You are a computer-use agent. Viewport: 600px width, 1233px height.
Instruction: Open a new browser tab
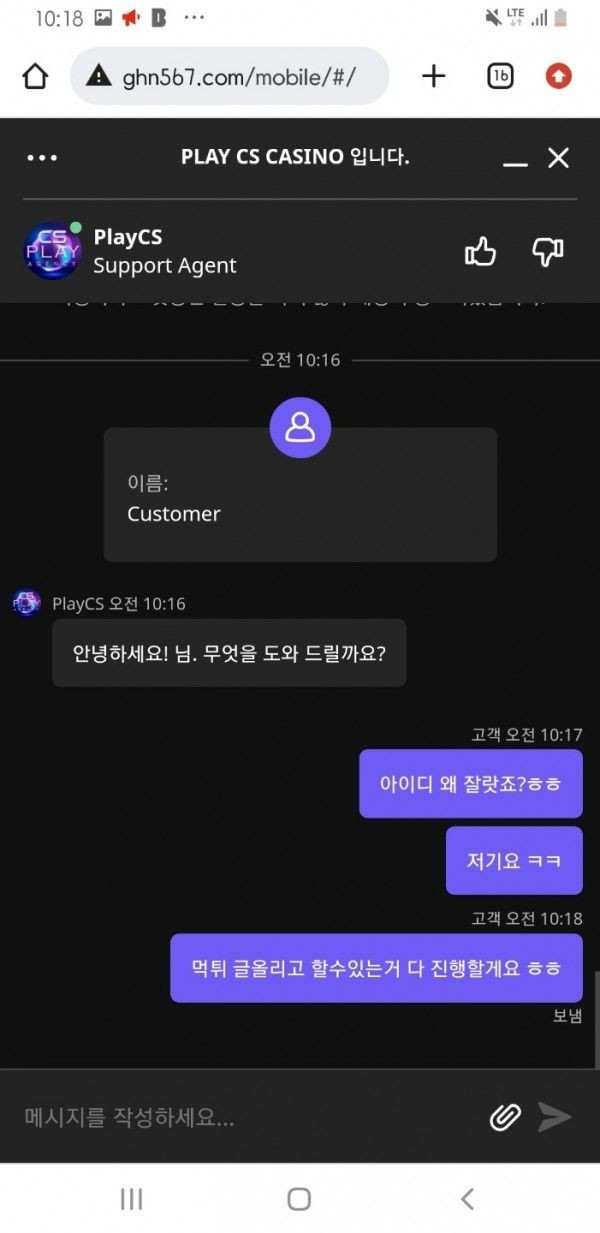[433, 76]
